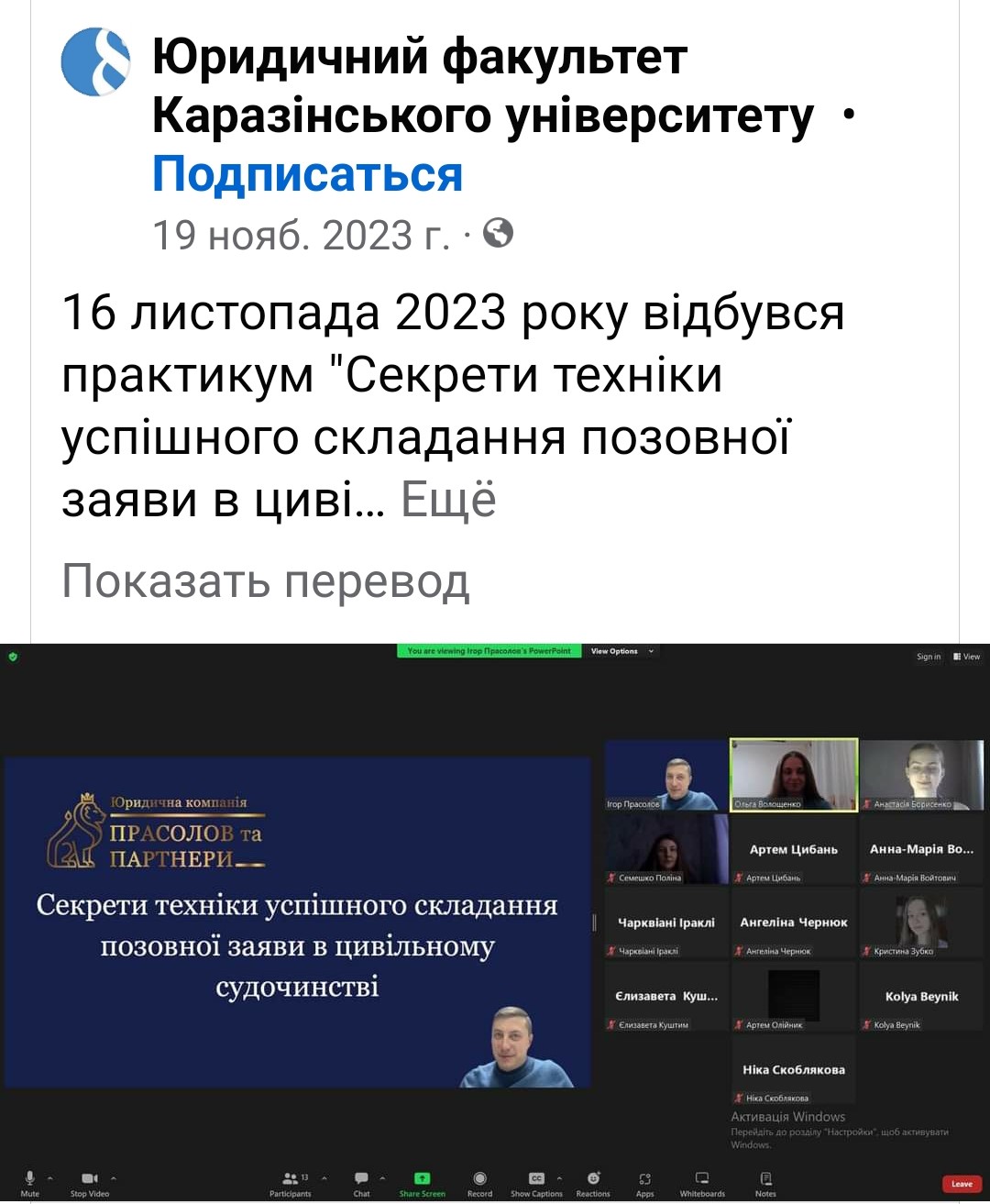Open Юридичний факультет Каразінського університету page name
This screenshot has width=990, height=1204.
482,86
